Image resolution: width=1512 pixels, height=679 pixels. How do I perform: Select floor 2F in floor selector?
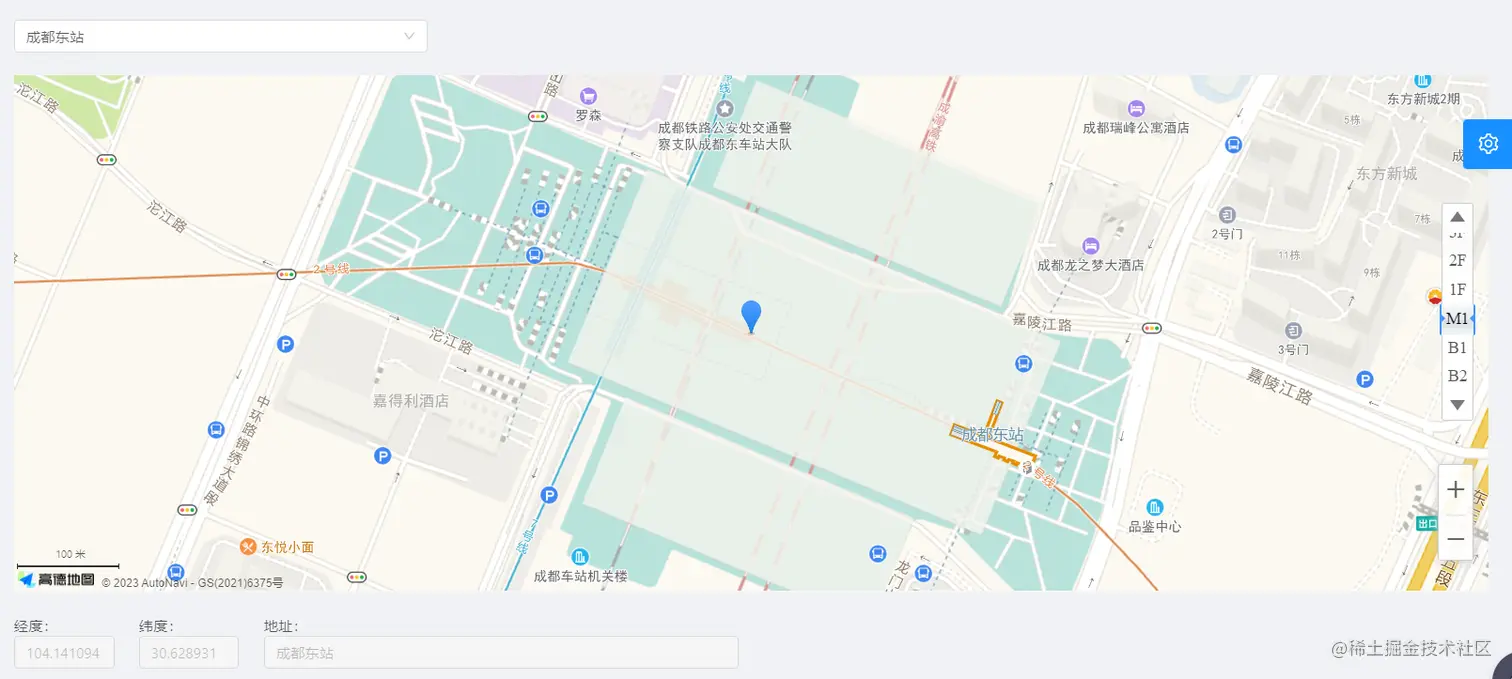1457,260
